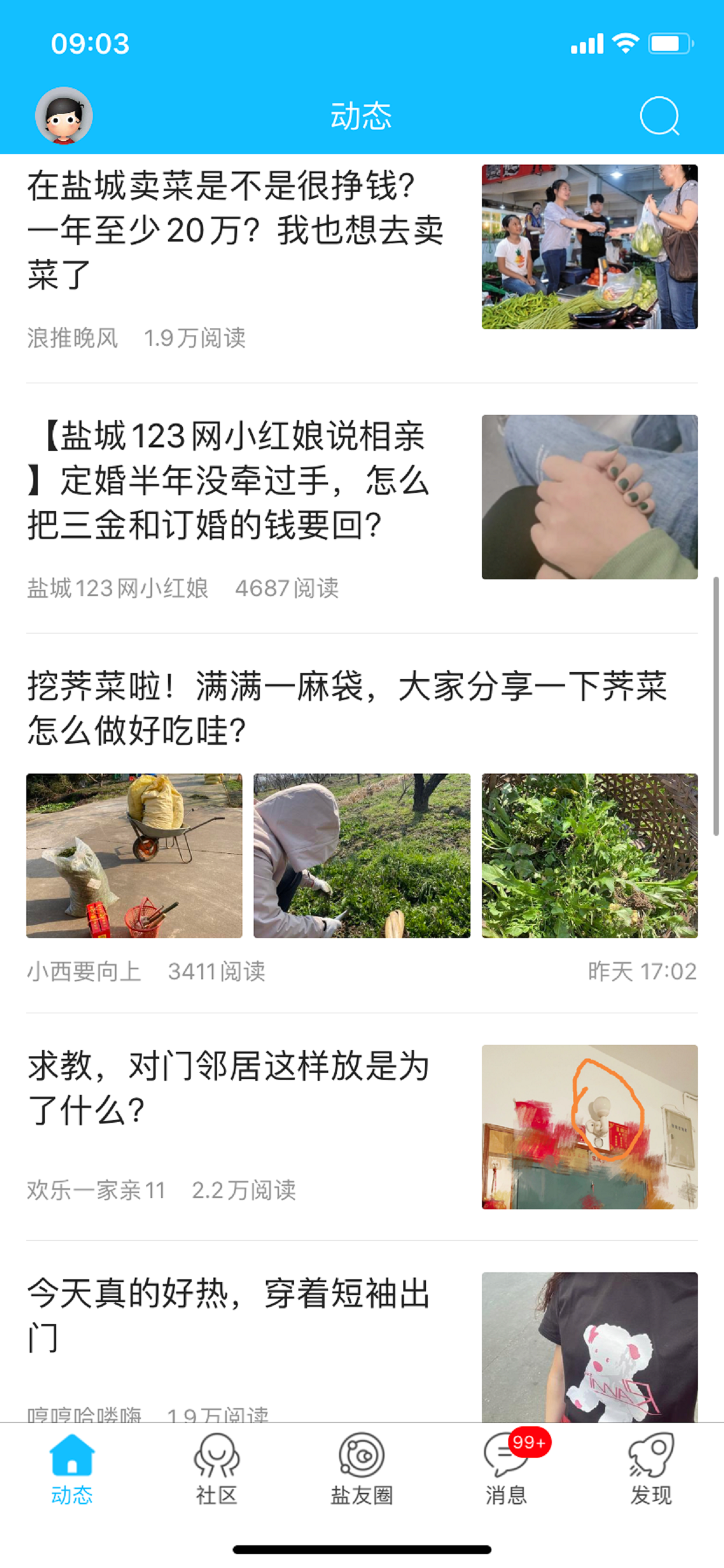
Task: Tap the user avatar in the top left
Action: point(62,117)
